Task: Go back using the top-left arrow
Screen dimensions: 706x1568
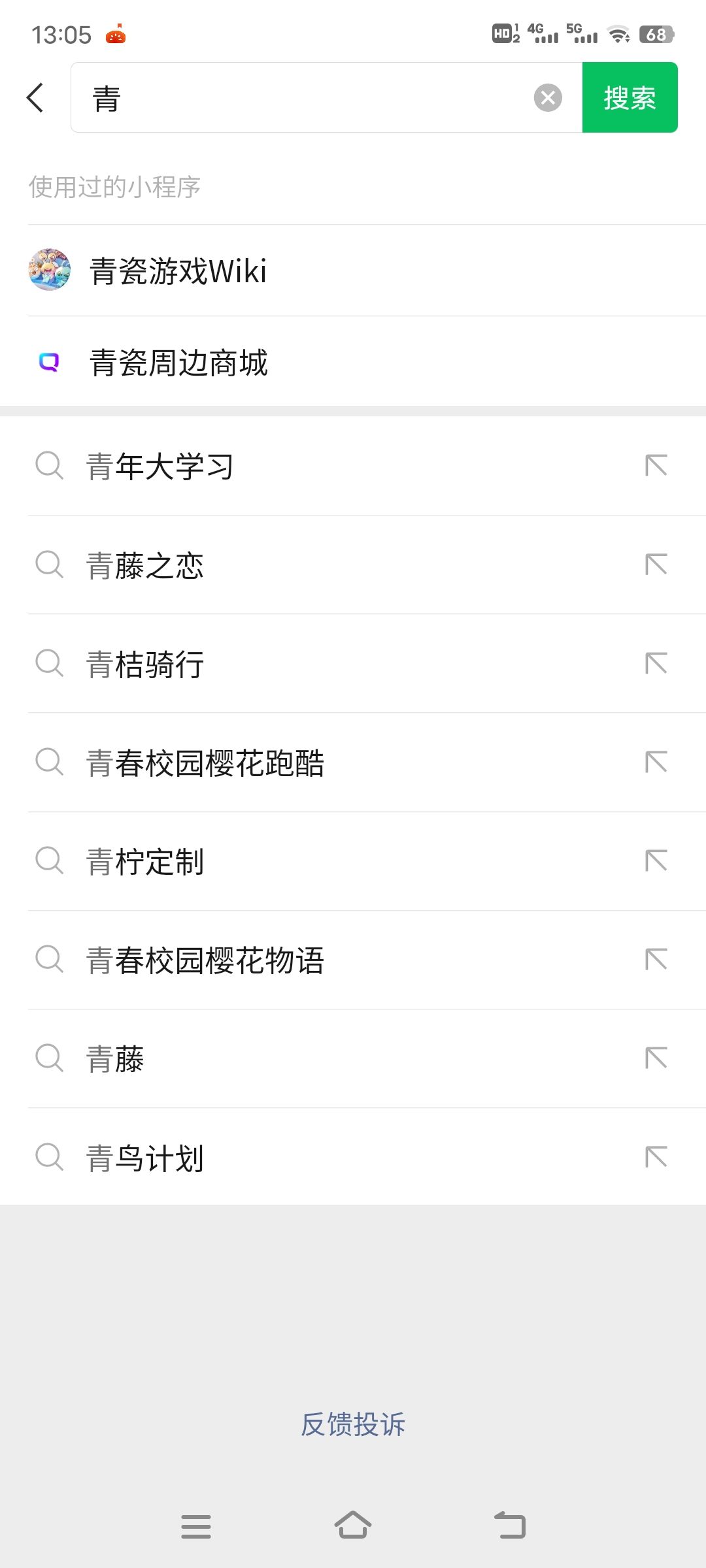Action: 35,98
